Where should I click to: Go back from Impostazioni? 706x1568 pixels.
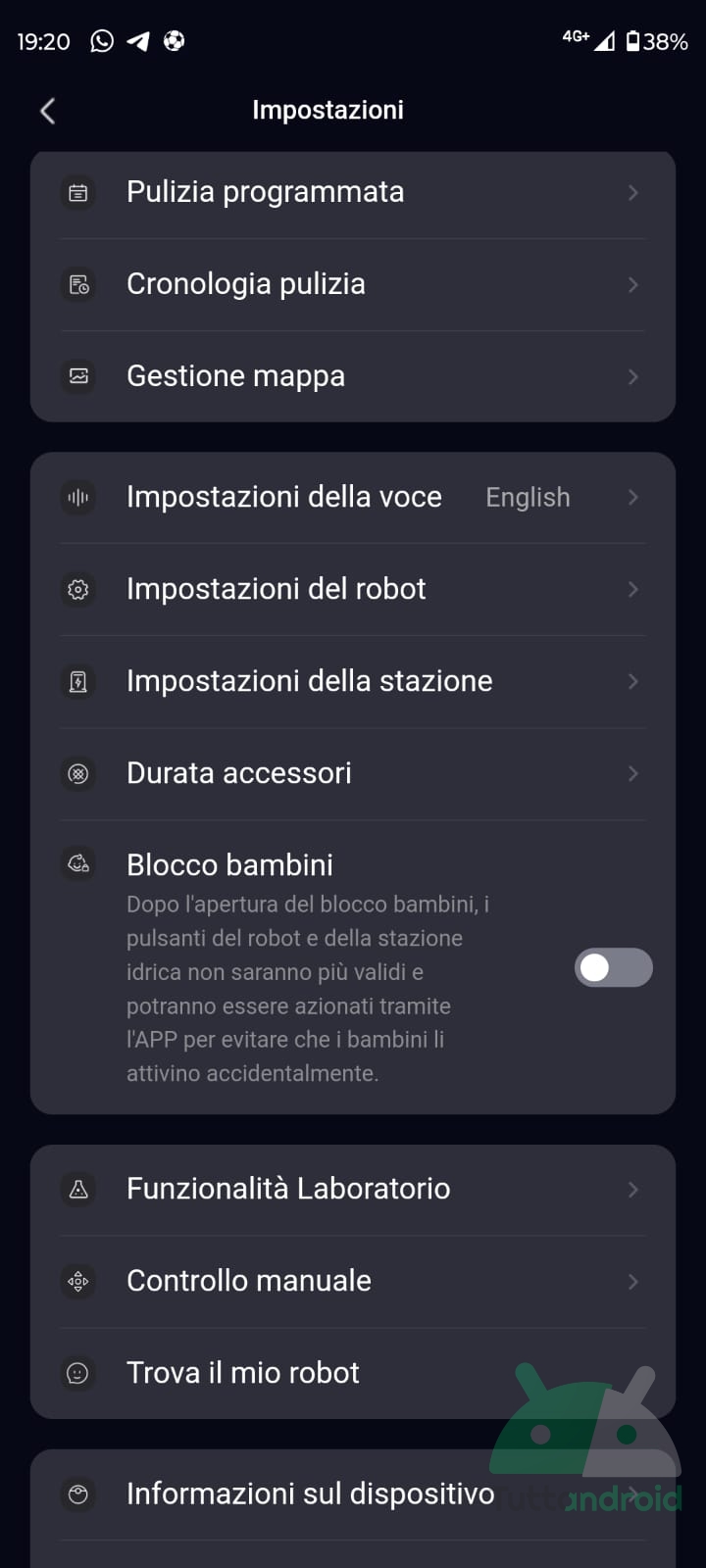tap(47, 111)
